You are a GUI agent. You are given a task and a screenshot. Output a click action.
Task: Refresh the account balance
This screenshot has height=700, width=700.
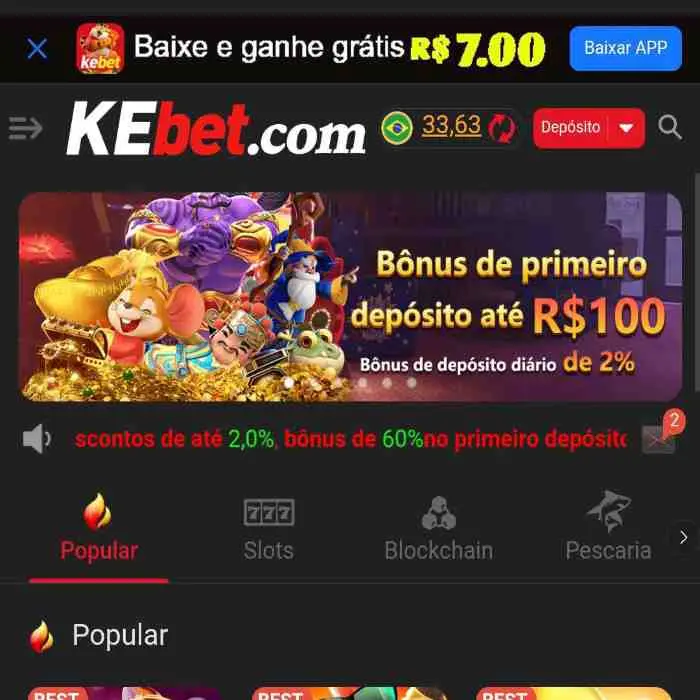pos(503,128)
